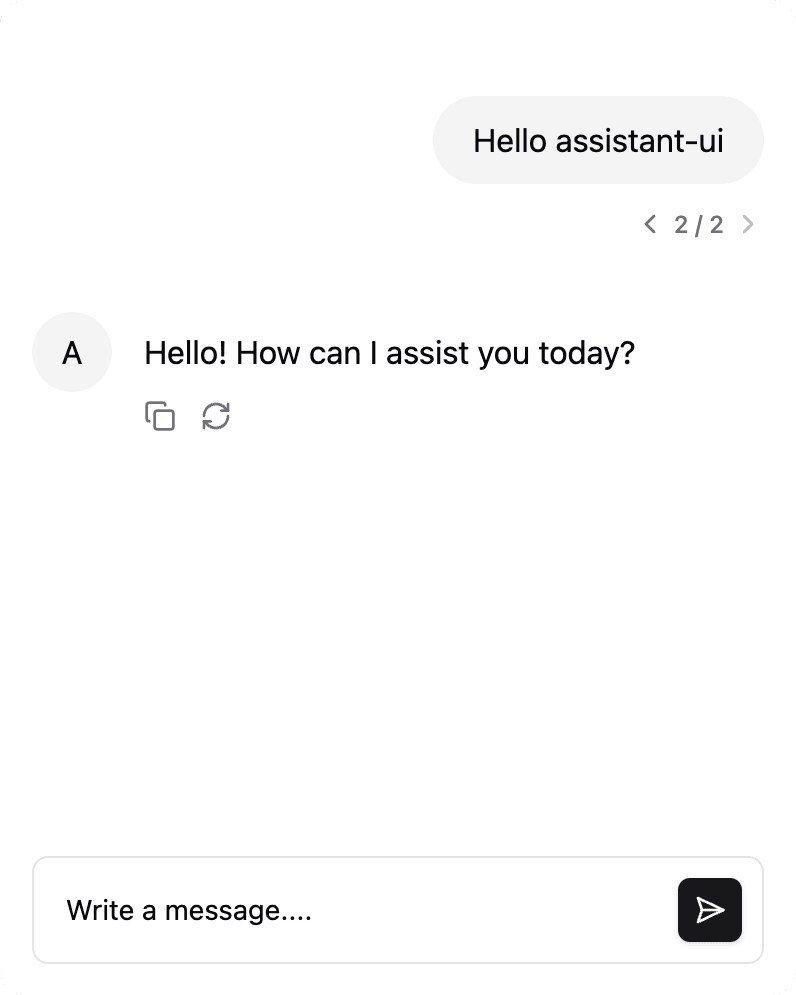The image size is (796, 995).
Task: Regenerate the assistant's response
Action: [216, 416]
